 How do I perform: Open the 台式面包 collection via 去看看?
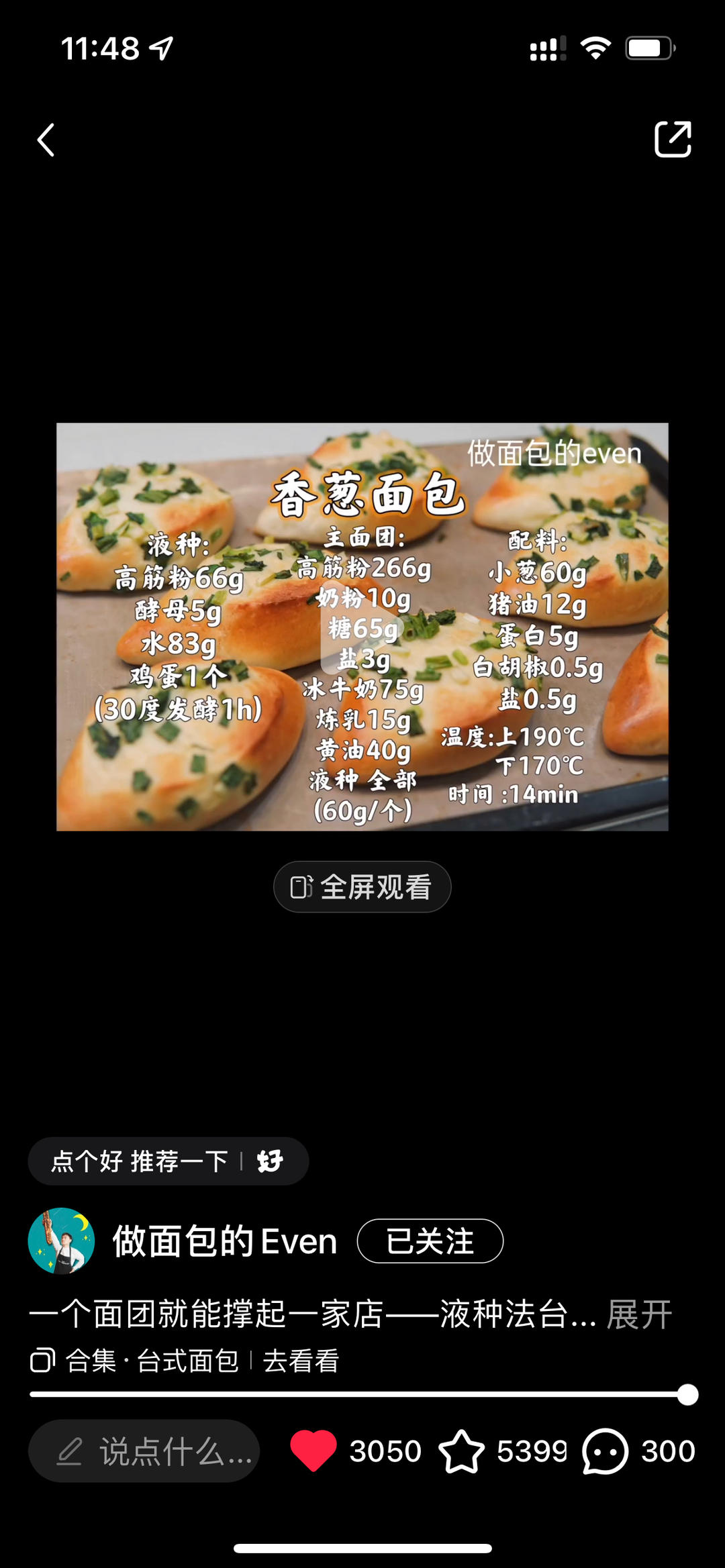coord(301,1361)
